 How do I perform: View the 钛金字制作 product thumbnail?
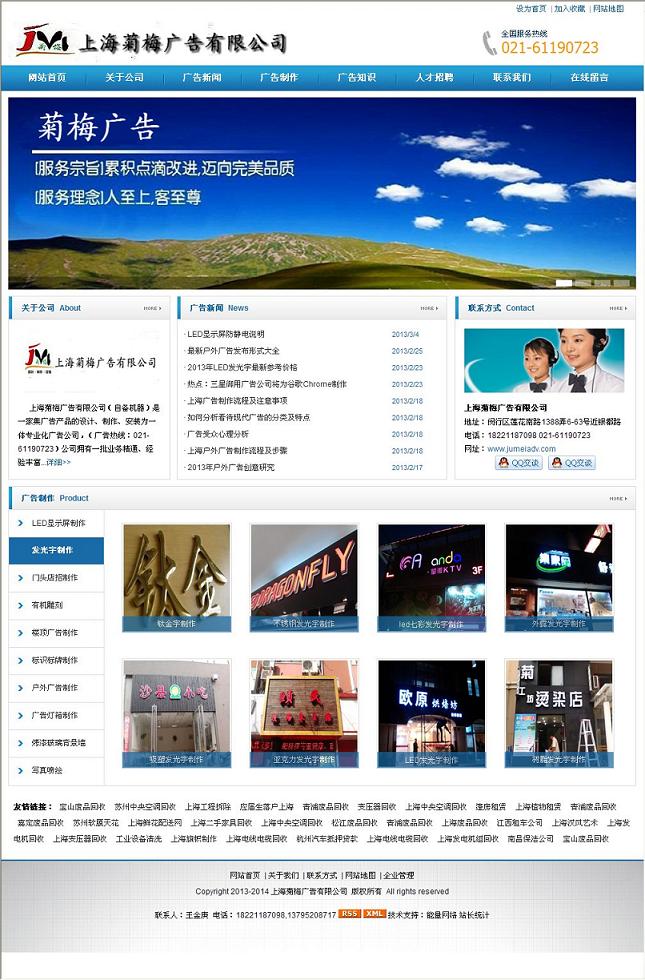(x=176, y=578)
